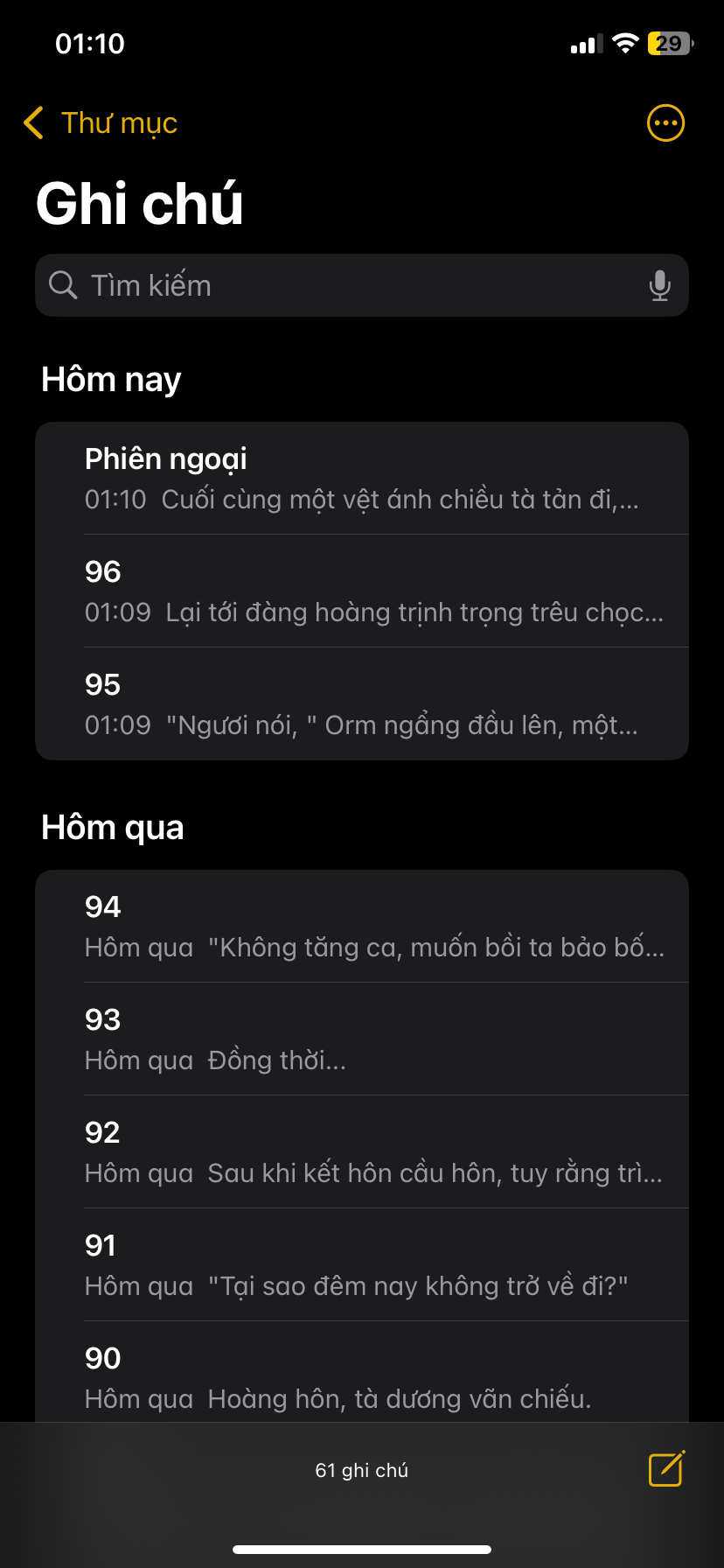Open the more options ellipsis menu
This screenshot has height=1568, width=724.
click(x=665, y=123)
